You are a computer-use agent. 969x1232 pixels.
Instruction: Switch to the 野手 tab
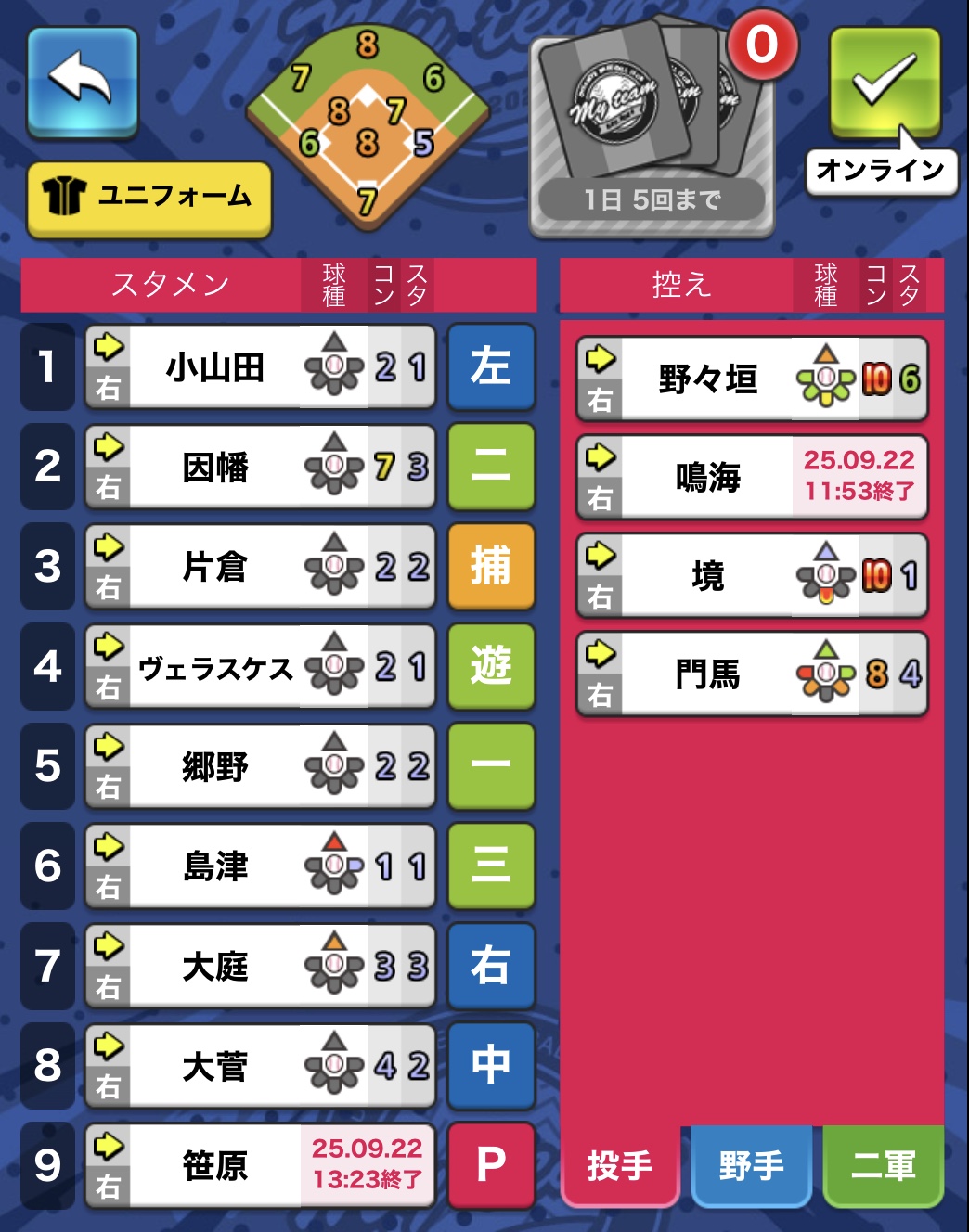[x=751, y=1165]
